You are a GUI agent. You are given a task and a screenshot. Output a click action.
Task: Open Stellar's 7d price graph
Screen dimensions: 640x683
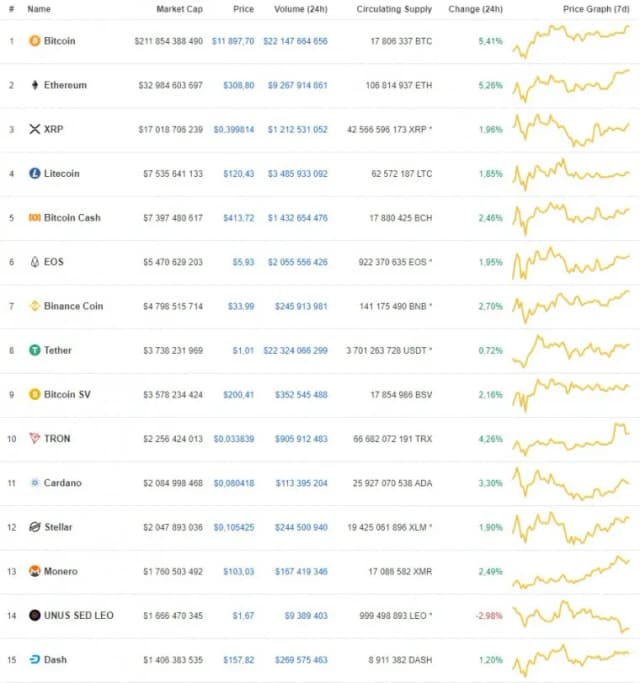(571, 527)
